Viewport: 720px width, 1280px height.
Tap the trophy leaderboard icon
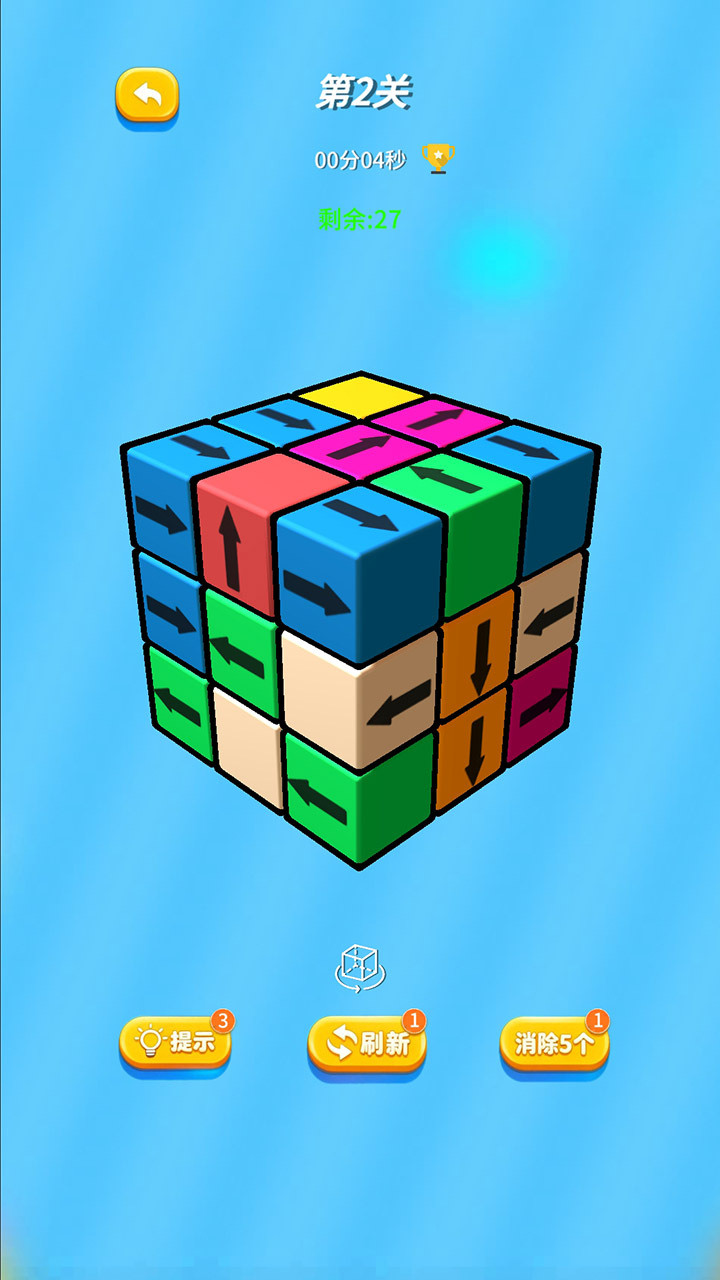tap(438, 158)
